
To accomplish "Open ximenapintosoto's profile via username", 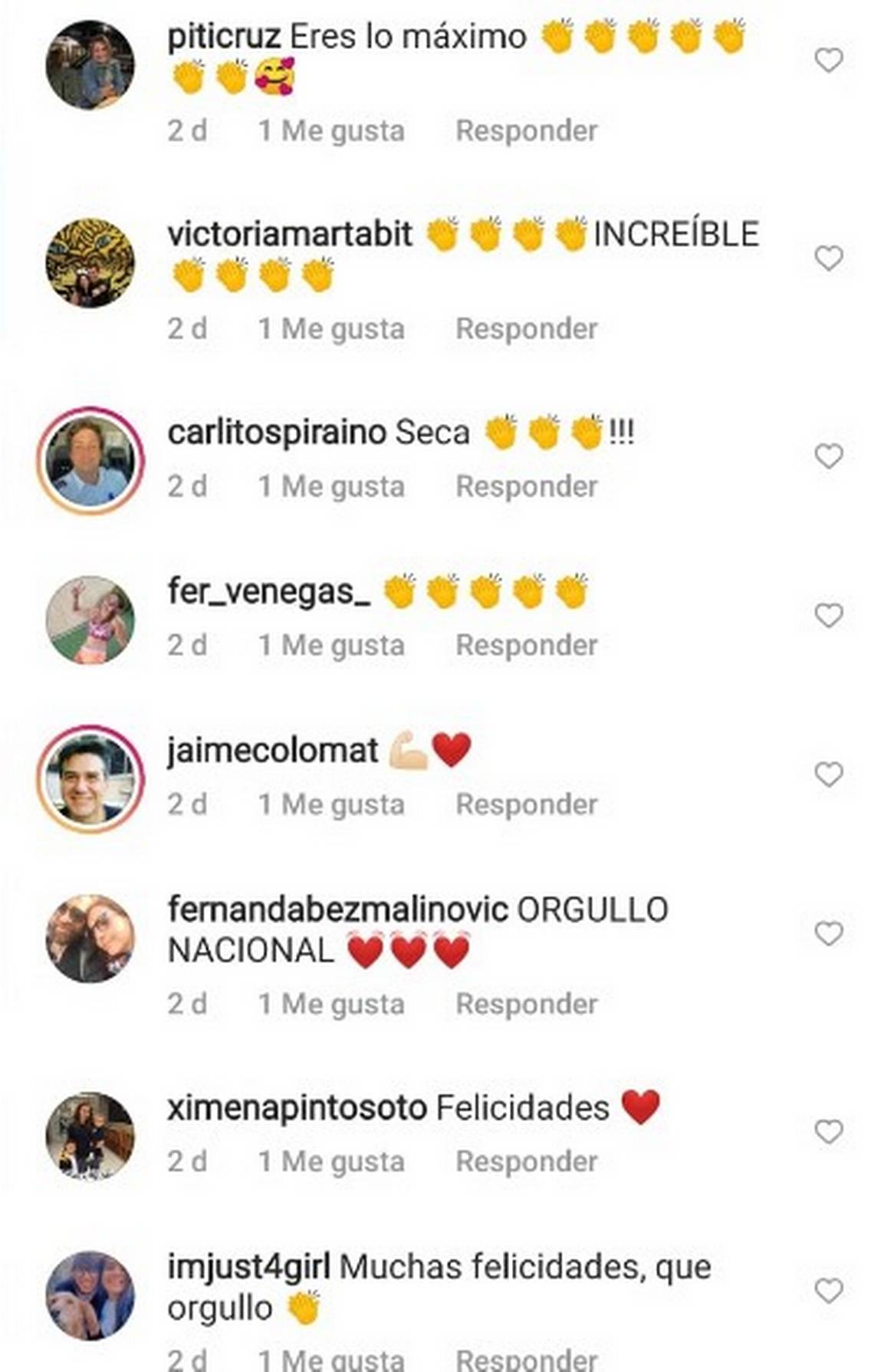I will pos(297,1109).
